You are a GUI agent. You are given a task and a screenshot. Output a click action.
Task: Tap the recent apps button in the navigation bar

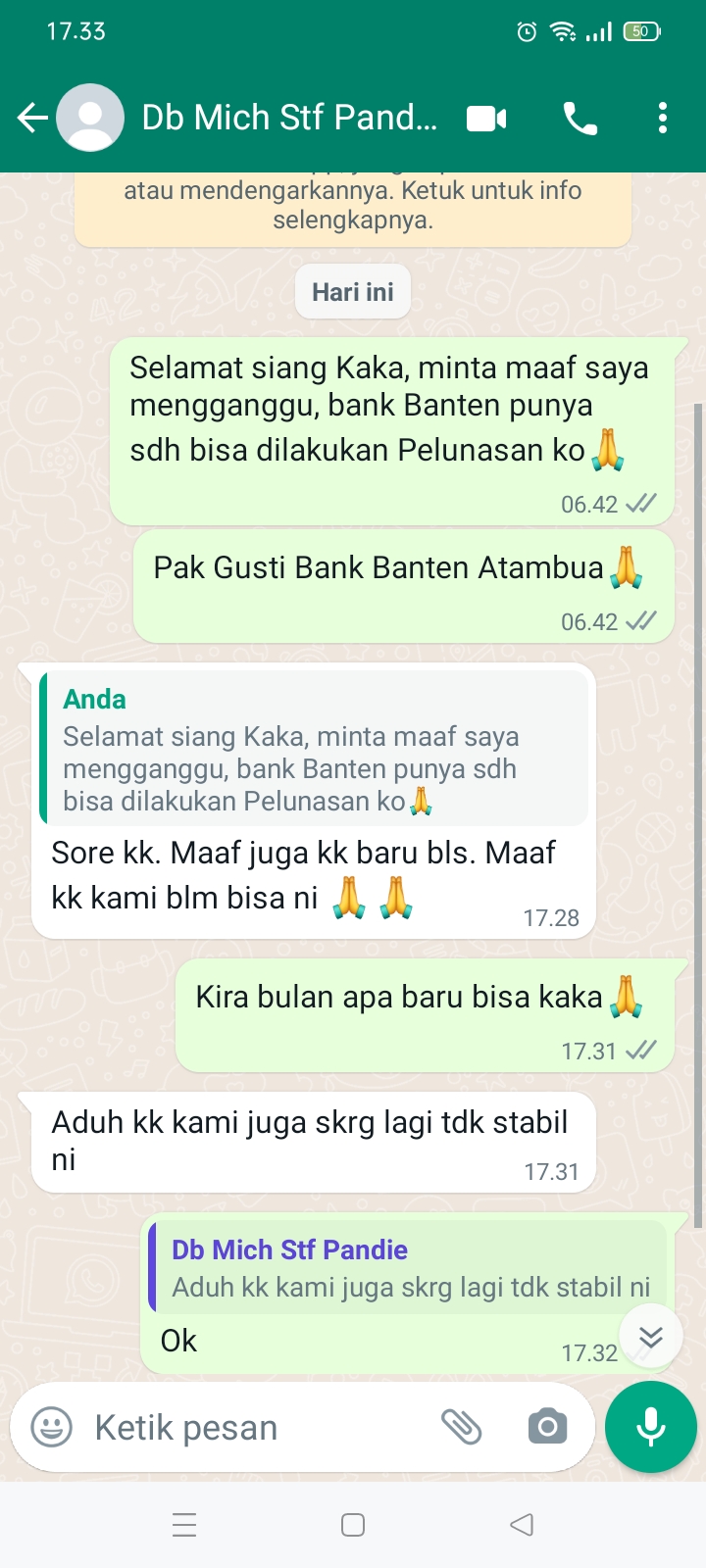pos(183,1524)
